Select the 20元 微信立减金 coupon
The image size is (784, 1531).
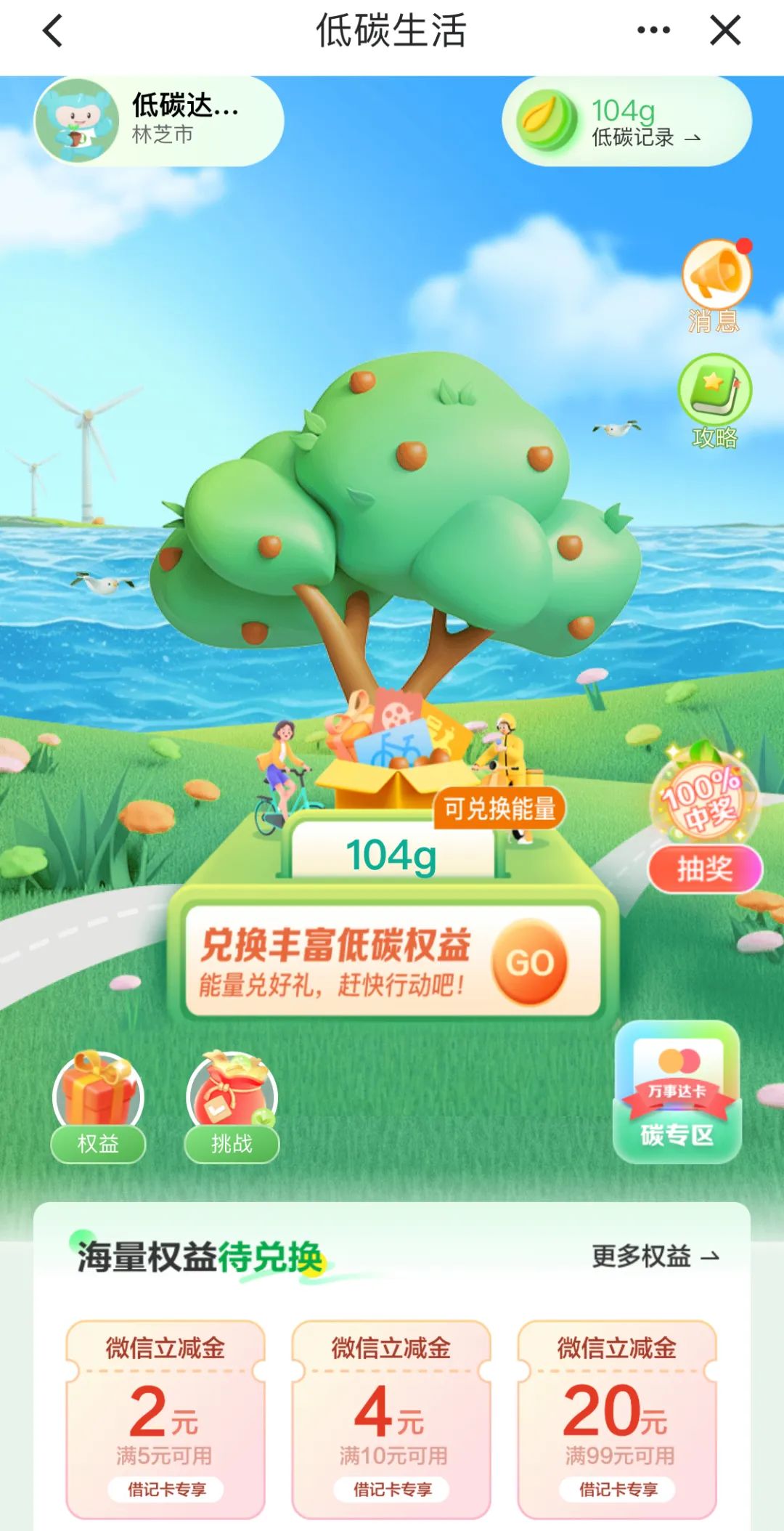617,1419
